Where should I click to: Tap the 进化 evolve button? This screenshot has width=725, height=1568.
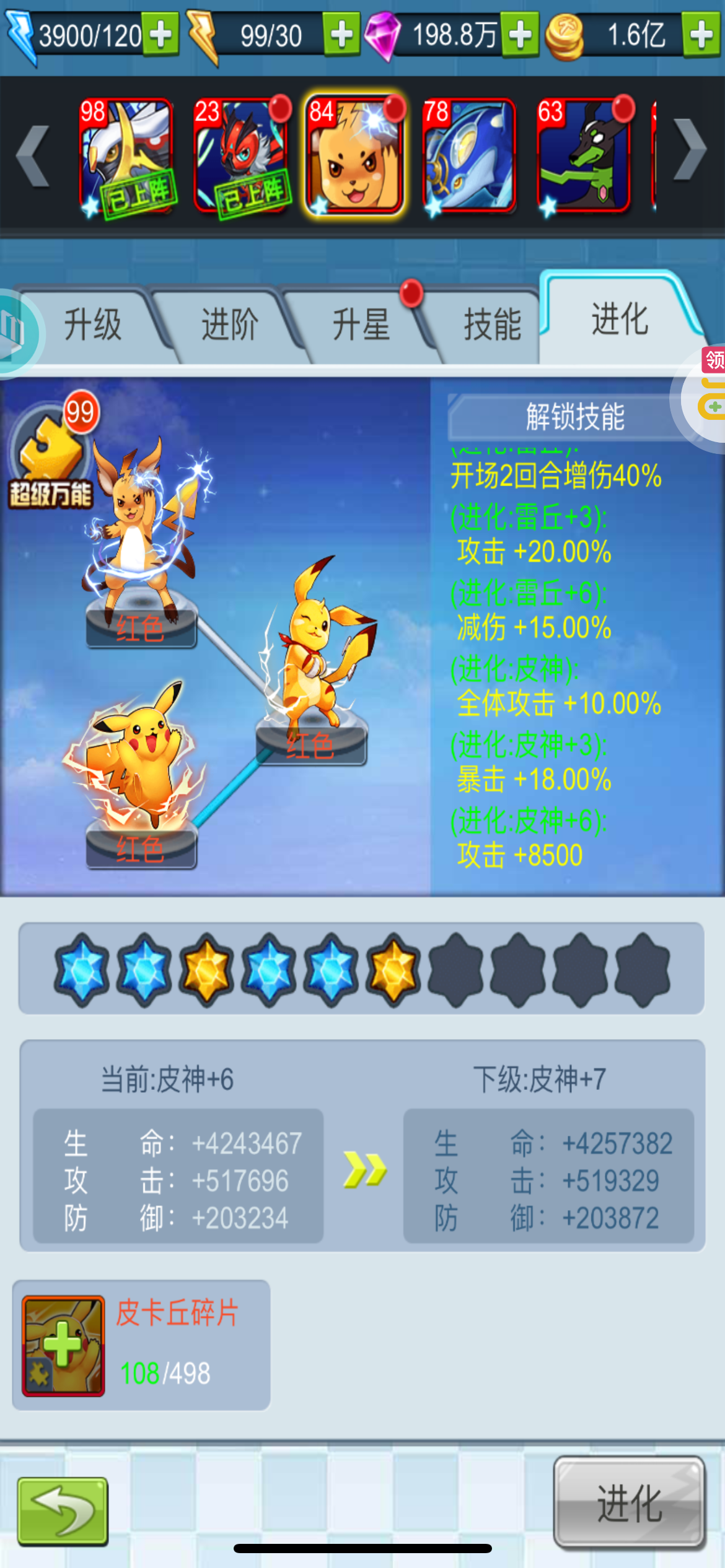pos(629,1502)
